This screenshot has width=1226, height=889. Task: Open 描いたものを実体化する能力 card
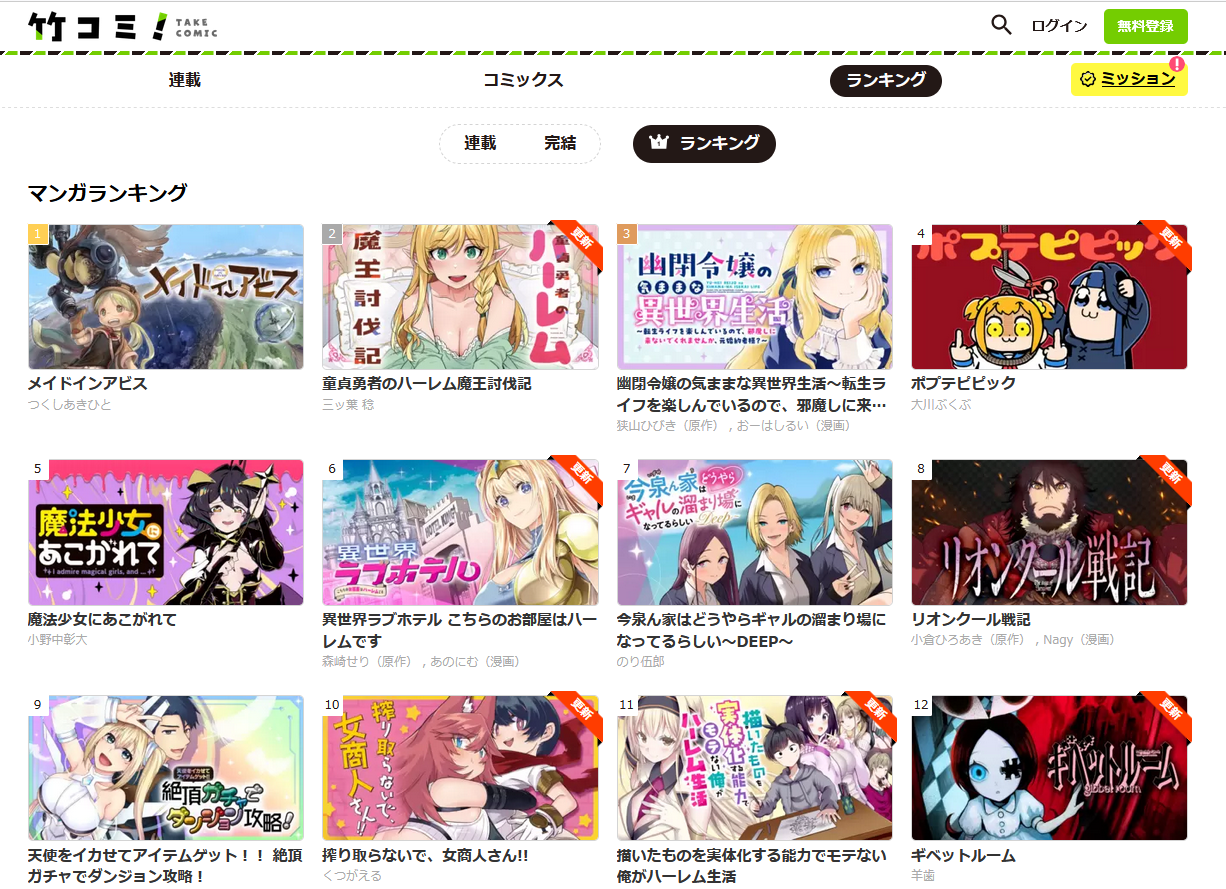755,768
